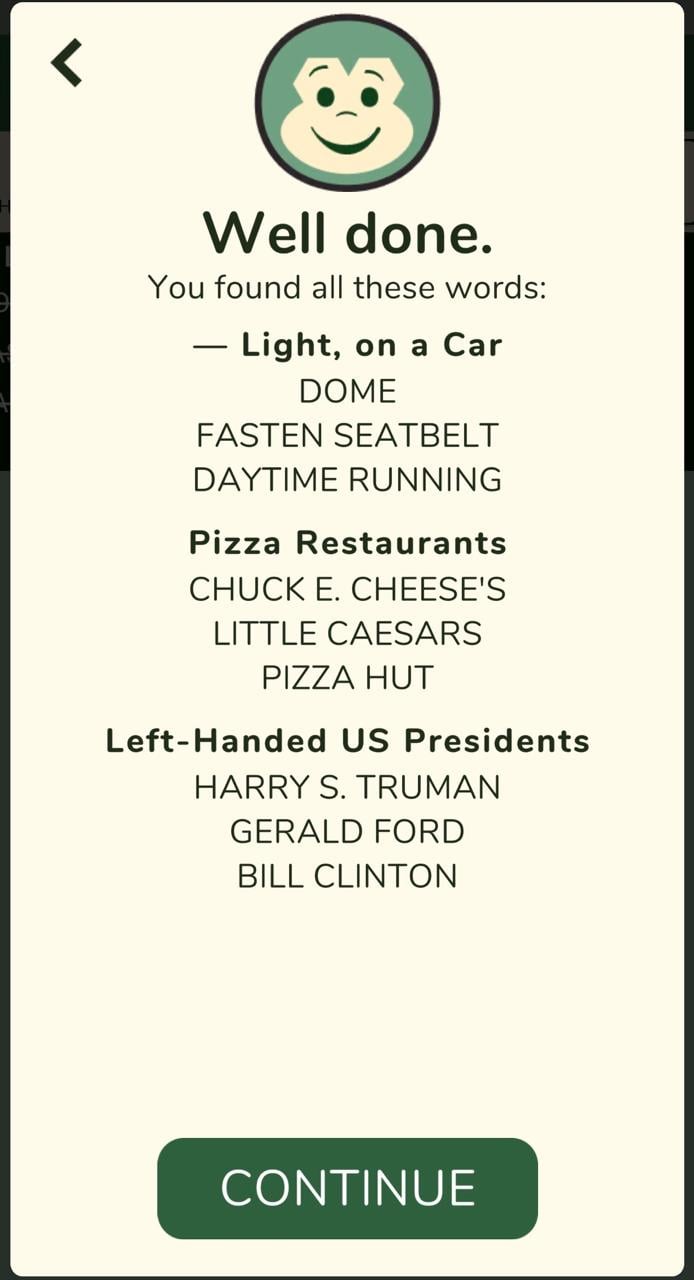
Task: Go back using the top-left arrow
Action: 66,63
